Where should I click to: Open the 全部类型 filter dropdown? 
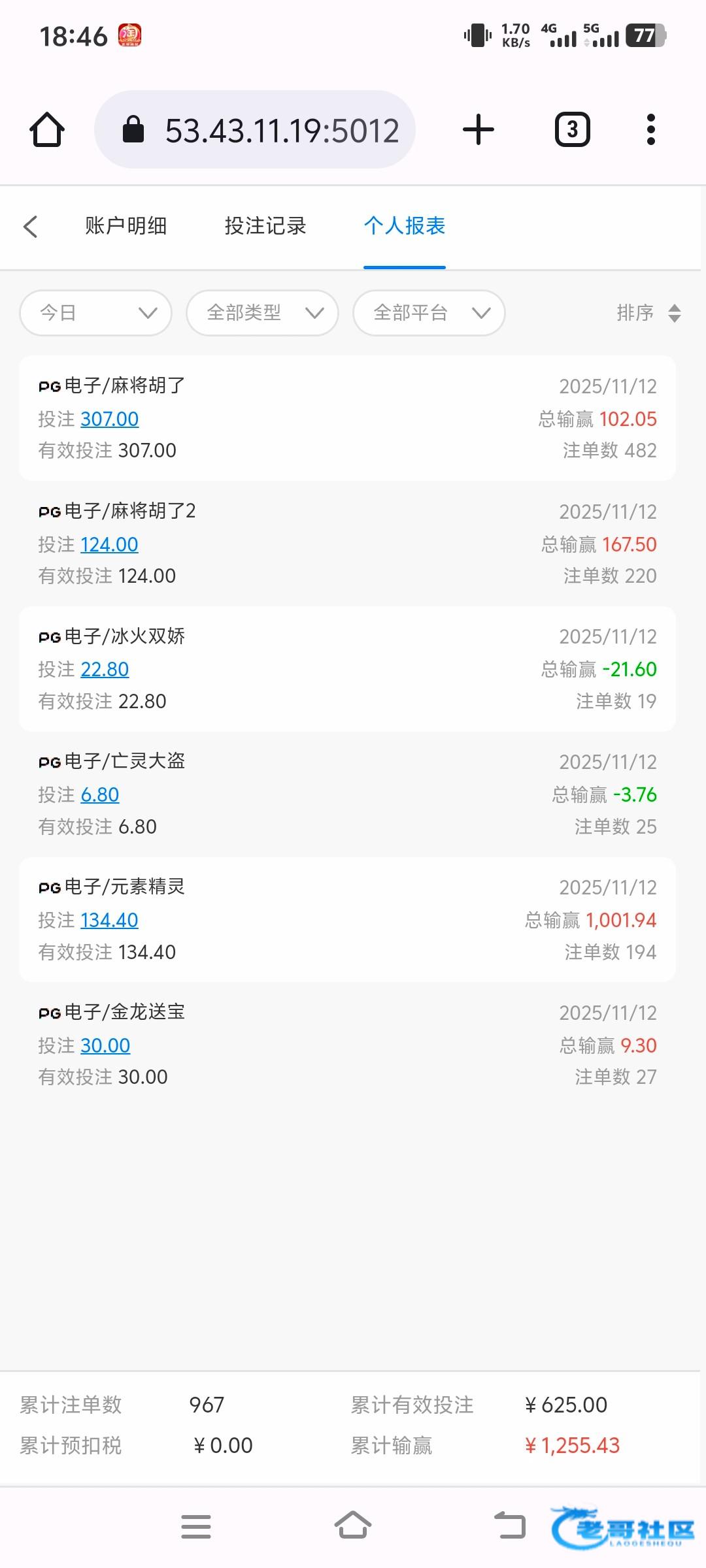tap(262, 313)
